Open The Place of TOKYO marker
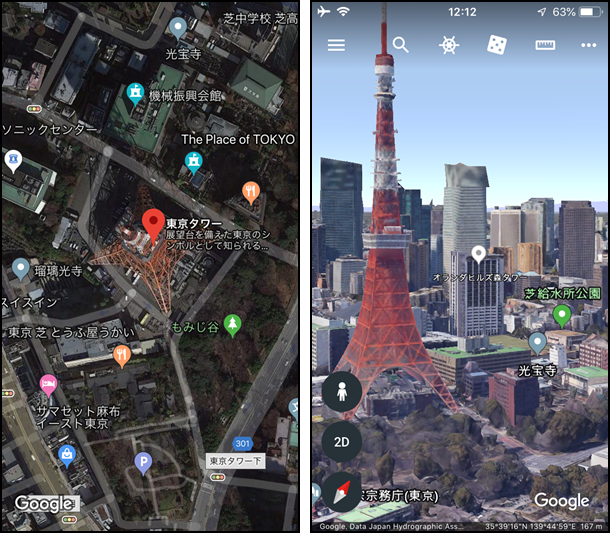 [192, 162]
